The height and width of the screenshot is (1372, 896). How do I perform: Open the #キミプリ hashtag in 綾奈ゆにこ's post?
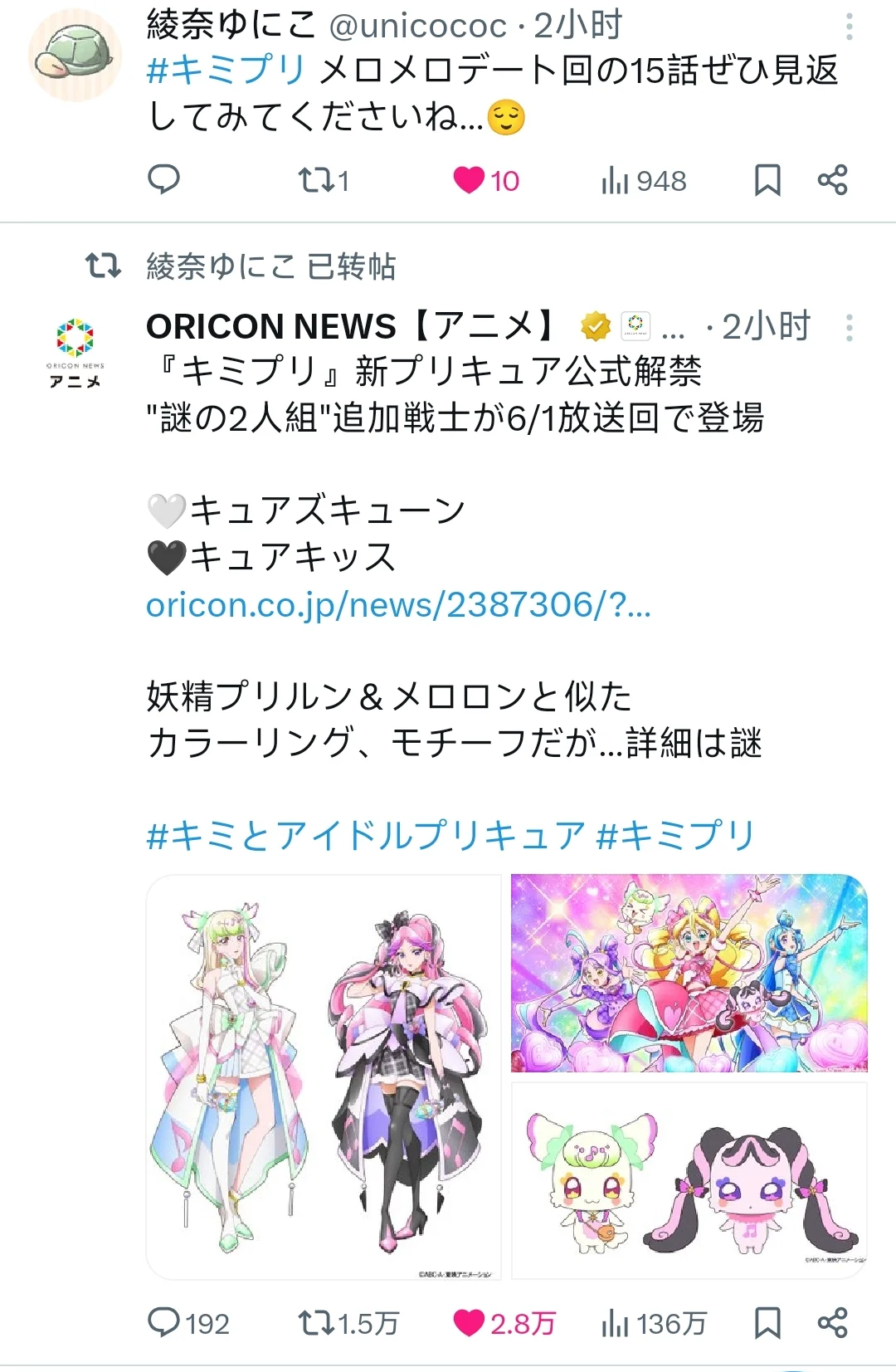pos(226,71)
